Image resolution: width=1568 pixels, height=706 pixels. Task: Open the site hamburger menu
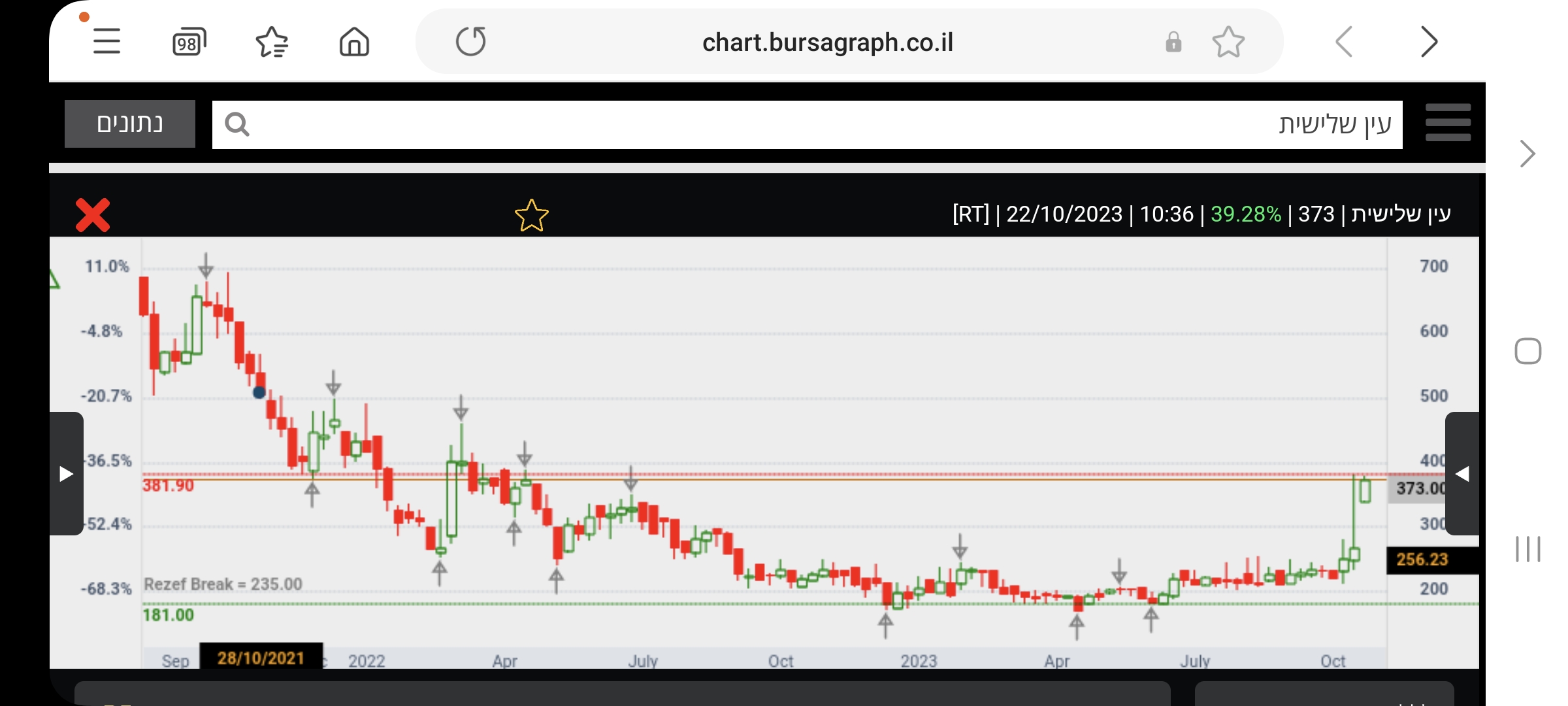point(1448,123)
